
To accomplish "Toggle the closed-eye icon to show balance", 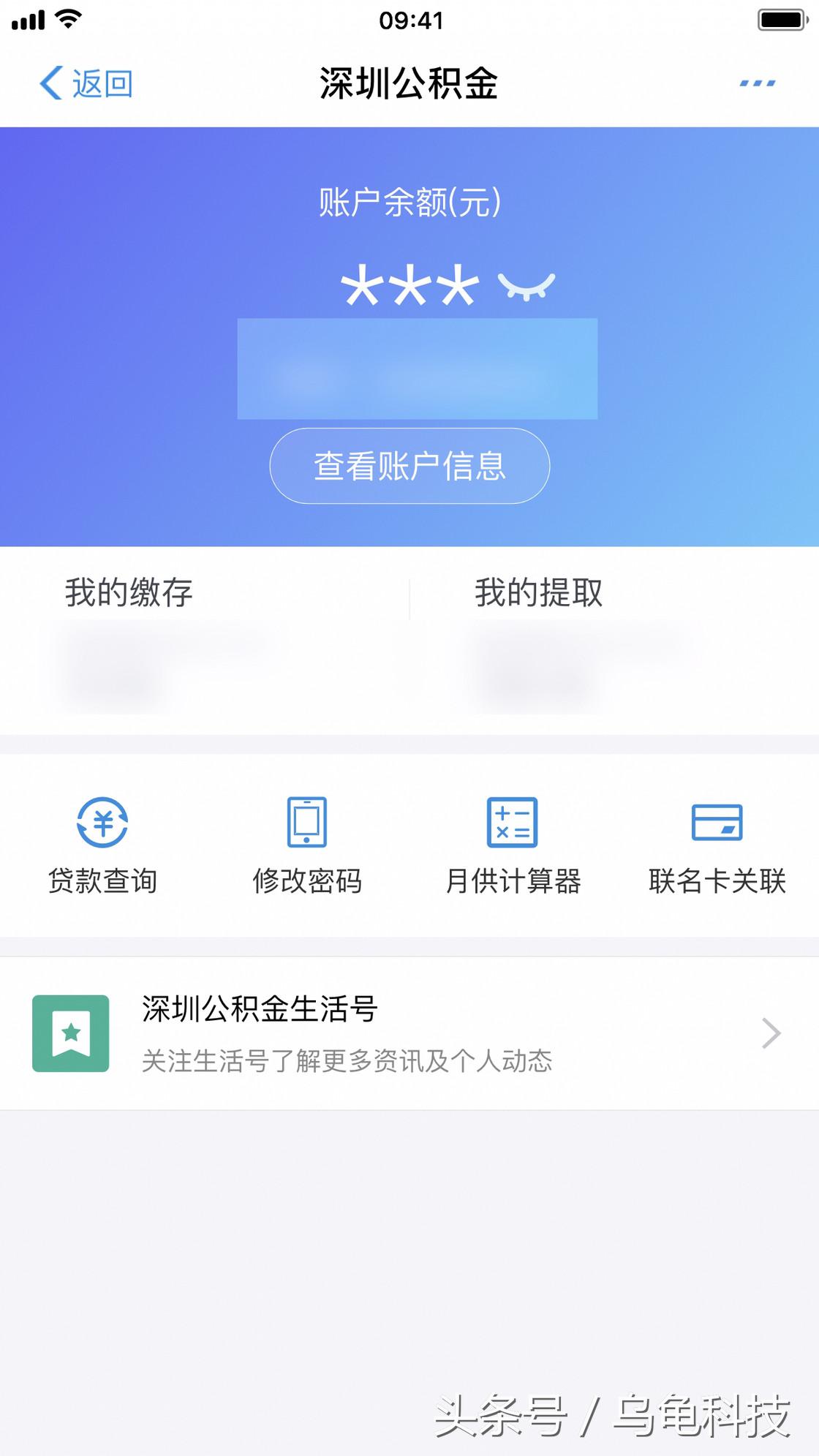I will coord(526,286).
